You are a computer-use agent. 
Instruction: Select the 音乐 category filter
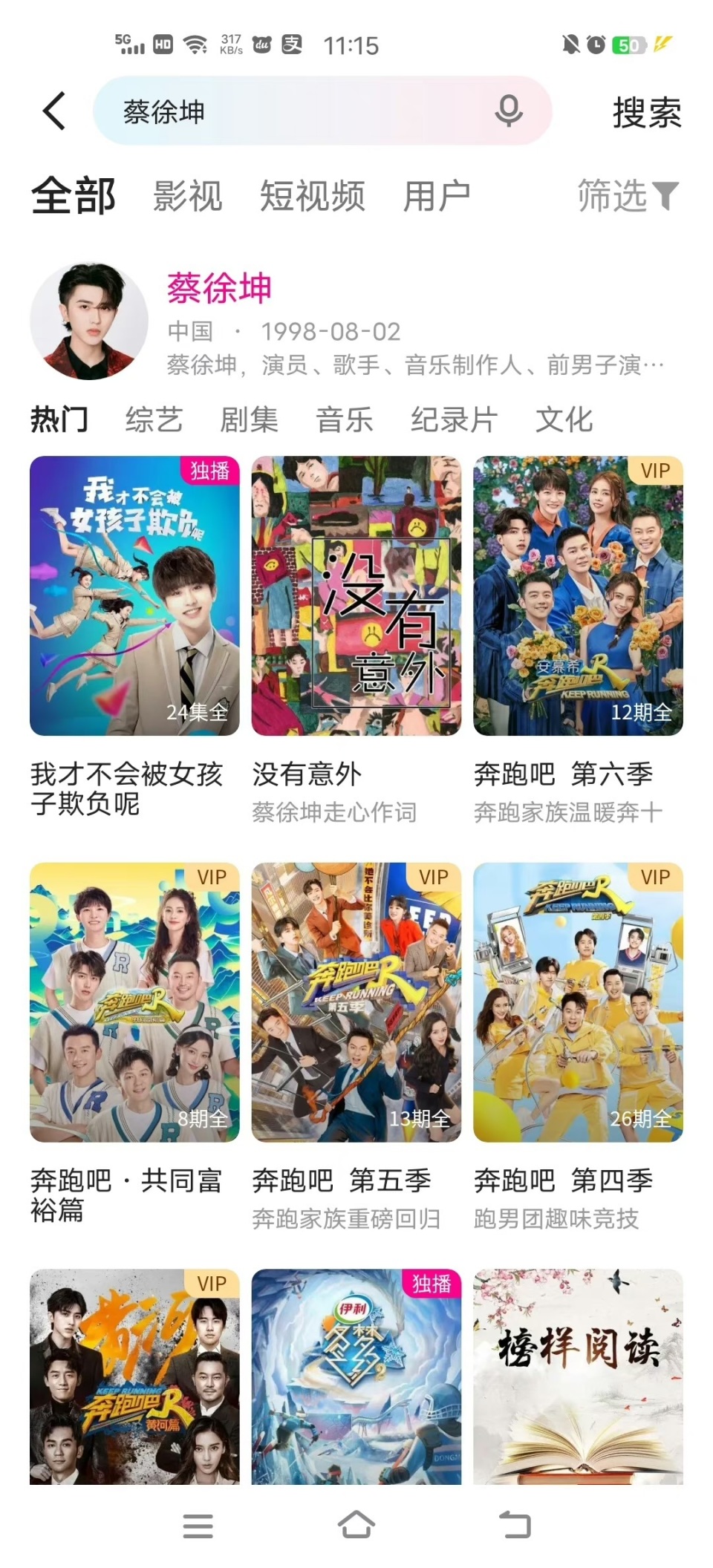(345, 419)
